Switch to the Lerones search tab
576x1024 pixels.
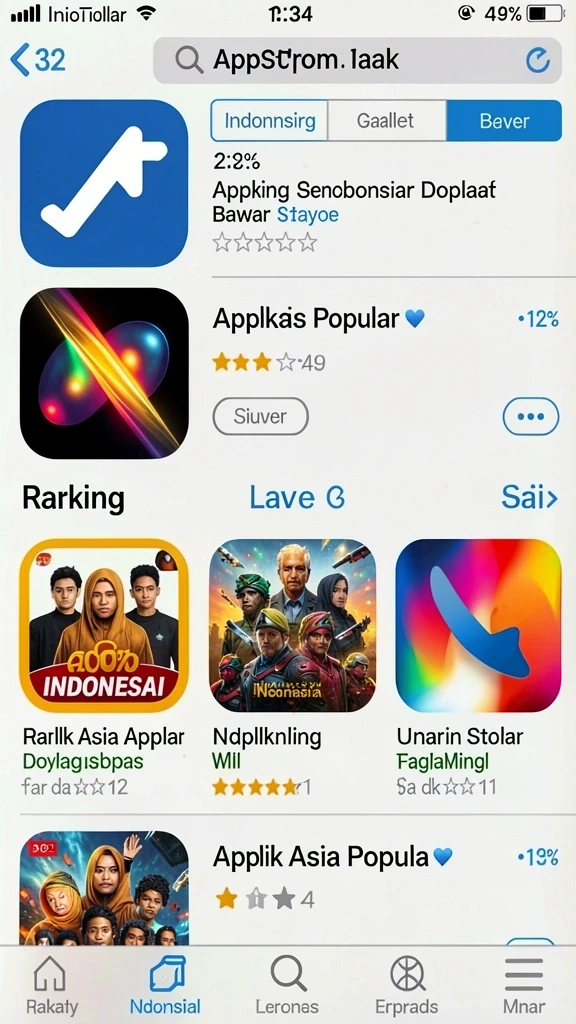(x=287, y=985)
